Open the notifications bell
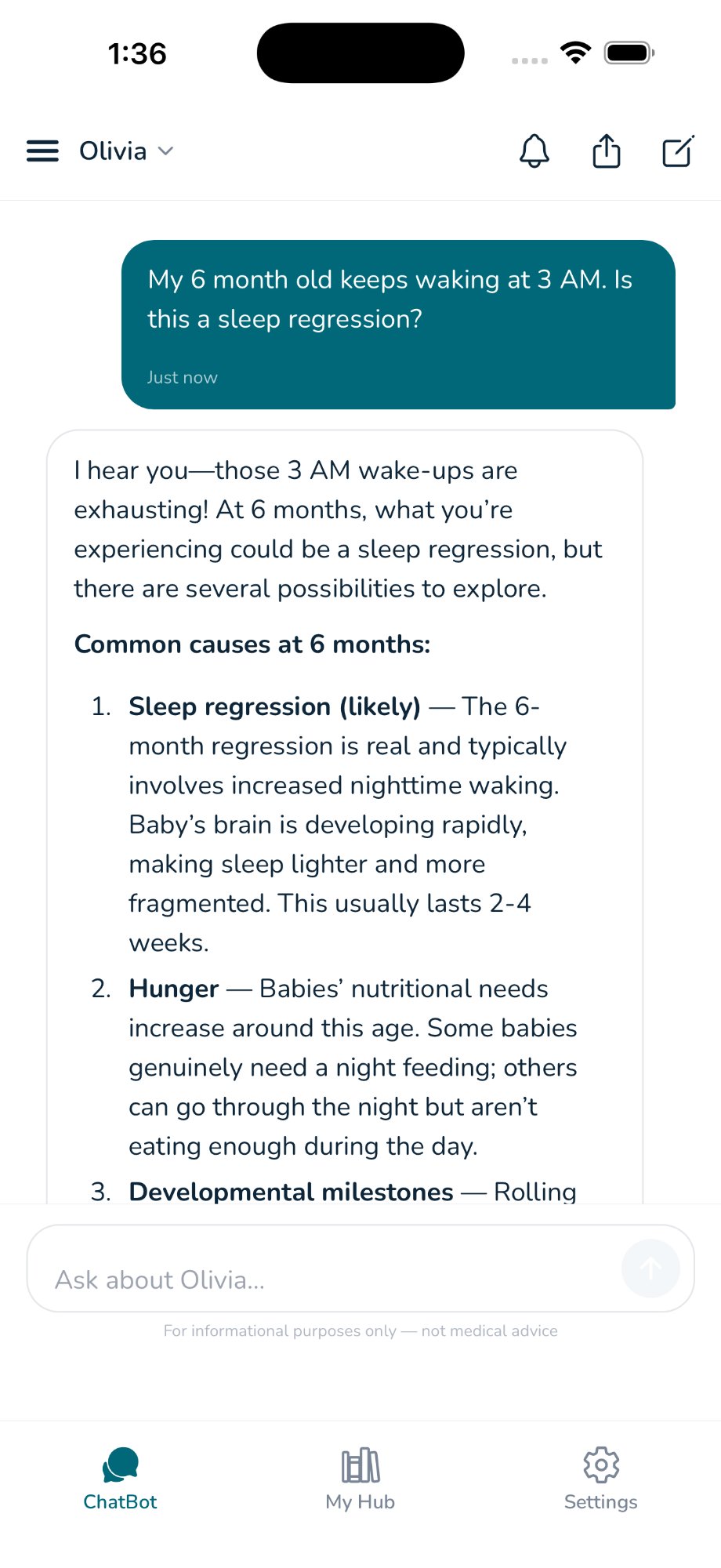 (534, 151)
